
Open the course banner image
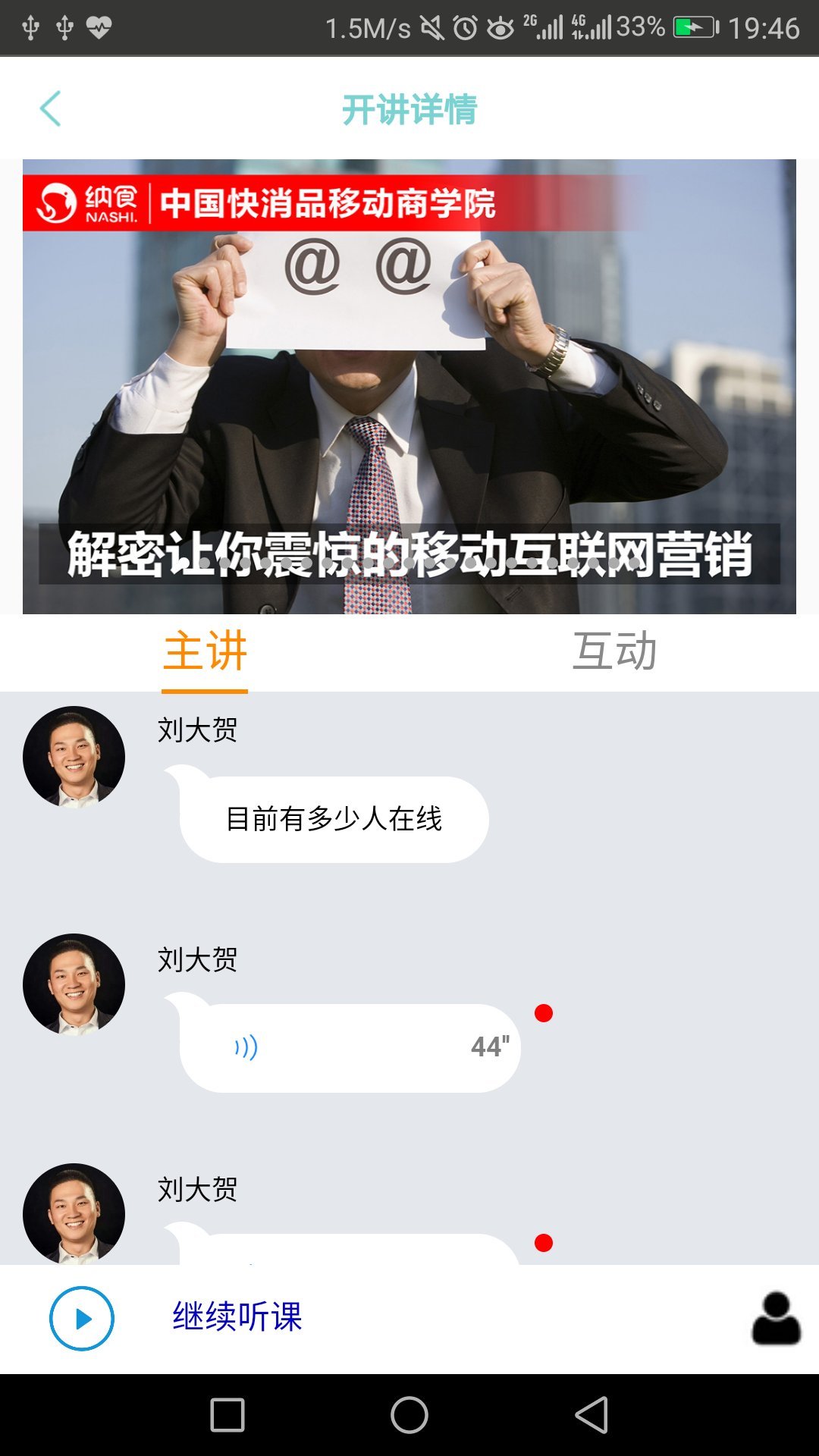(x=409, y=387)
